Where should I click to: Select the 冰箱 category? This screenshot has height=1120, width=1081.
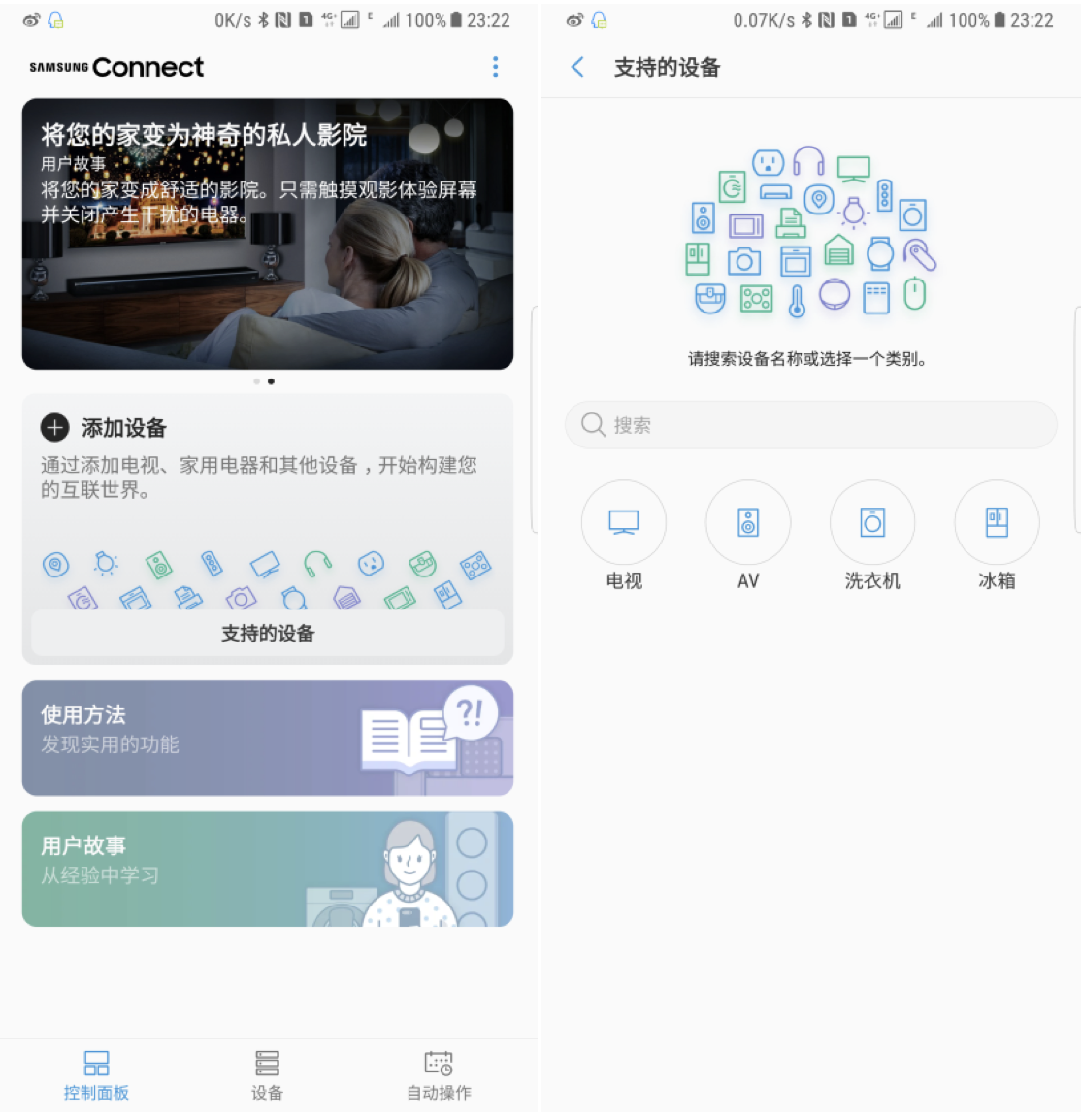click(x=997, y=523)
